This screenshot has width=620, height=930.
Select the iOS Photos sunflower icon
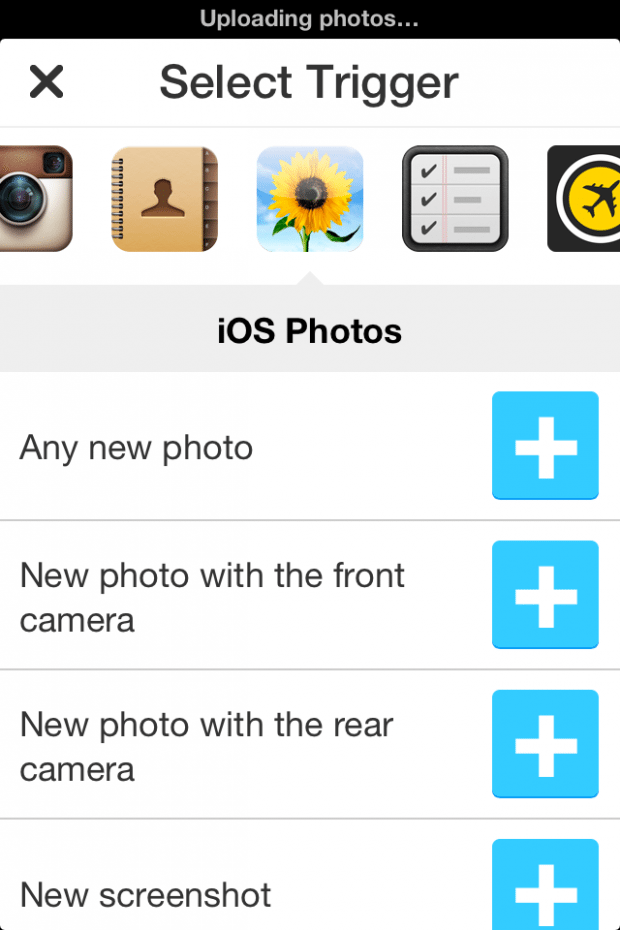coord(310,199)
